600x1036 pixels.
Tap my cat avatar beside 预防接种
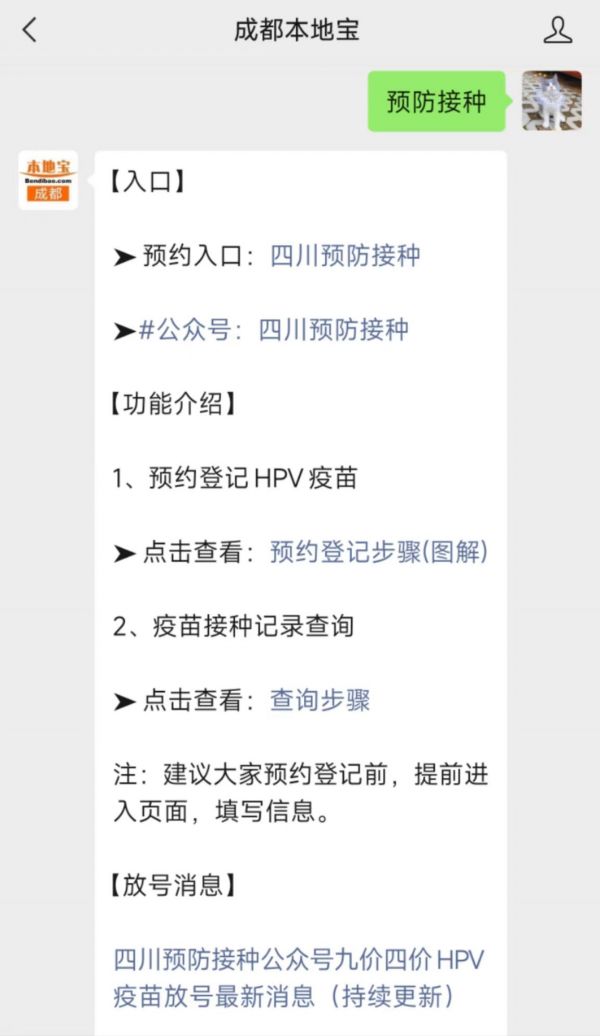tap(552, 101)
